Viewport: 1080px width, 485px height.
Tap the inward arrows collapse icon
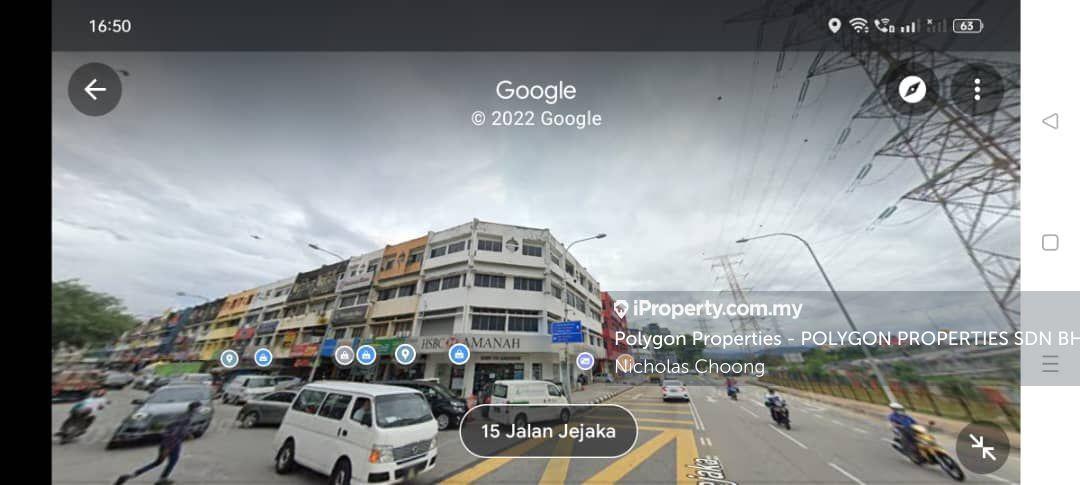coord(982,447)
